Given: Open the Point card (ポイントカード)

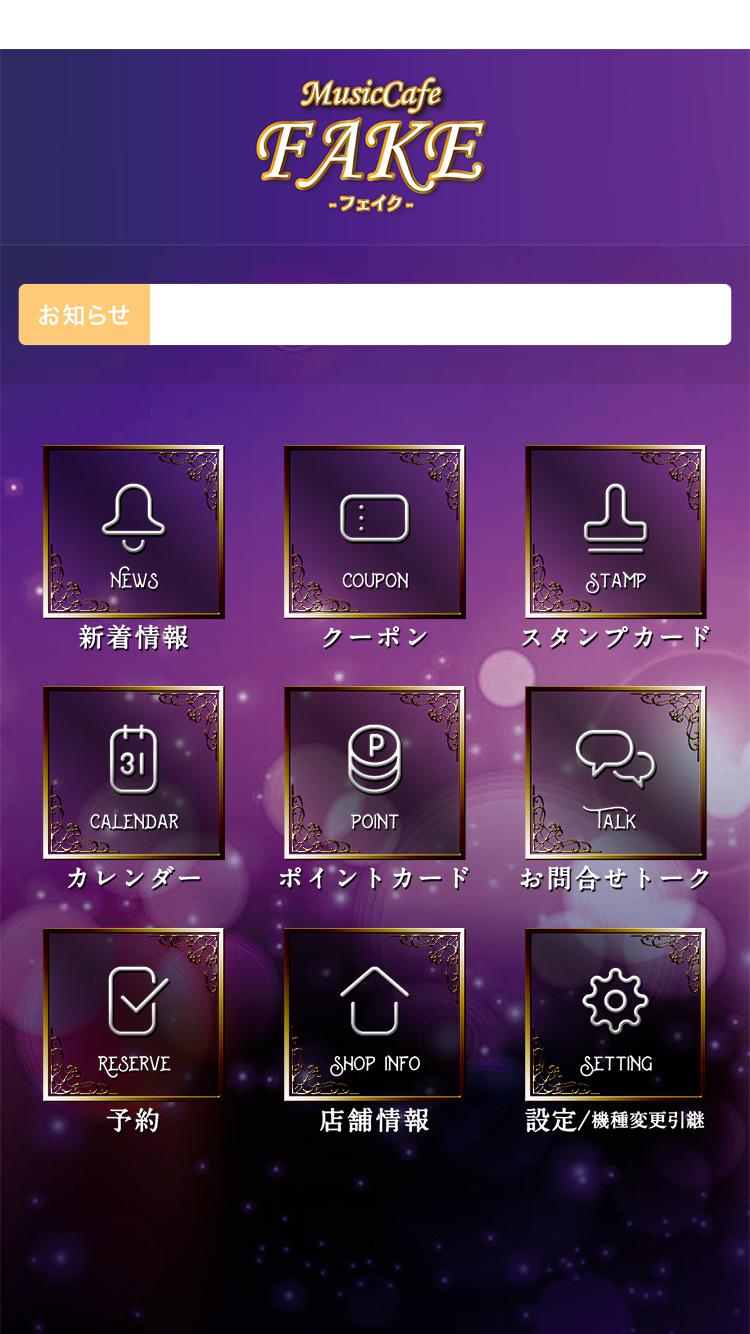Looking at the screenshot, I should click(375, 772).
